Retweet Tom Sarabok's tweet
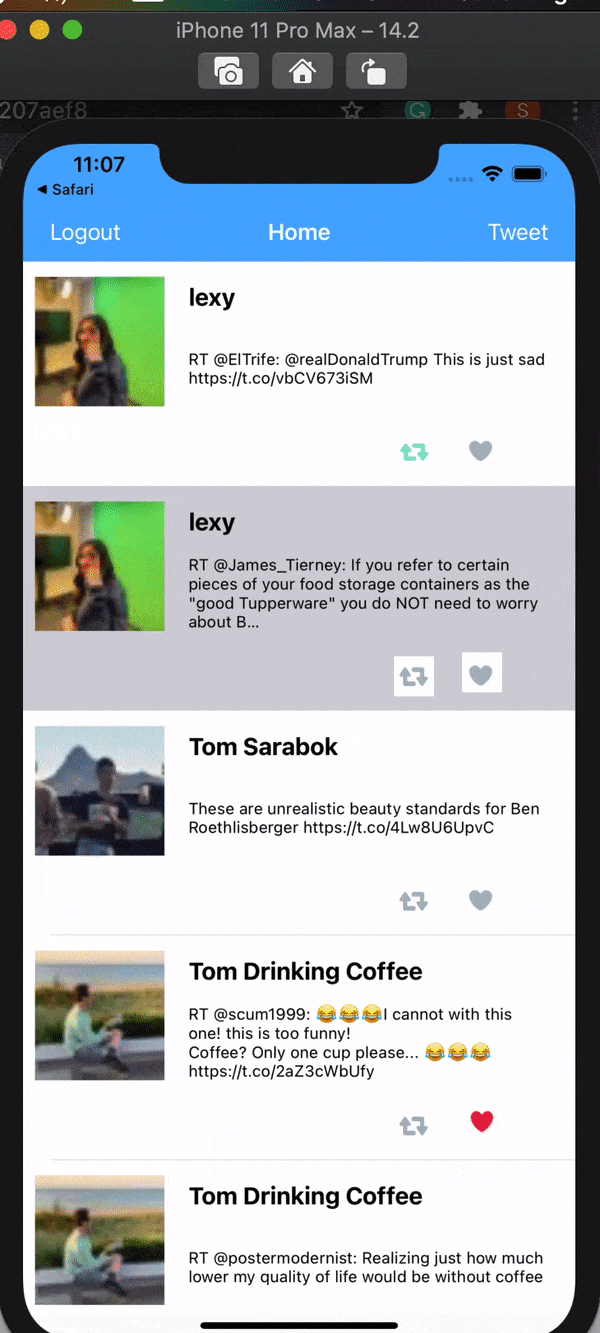Screen dimensions: 600x1333 (414, 901)
